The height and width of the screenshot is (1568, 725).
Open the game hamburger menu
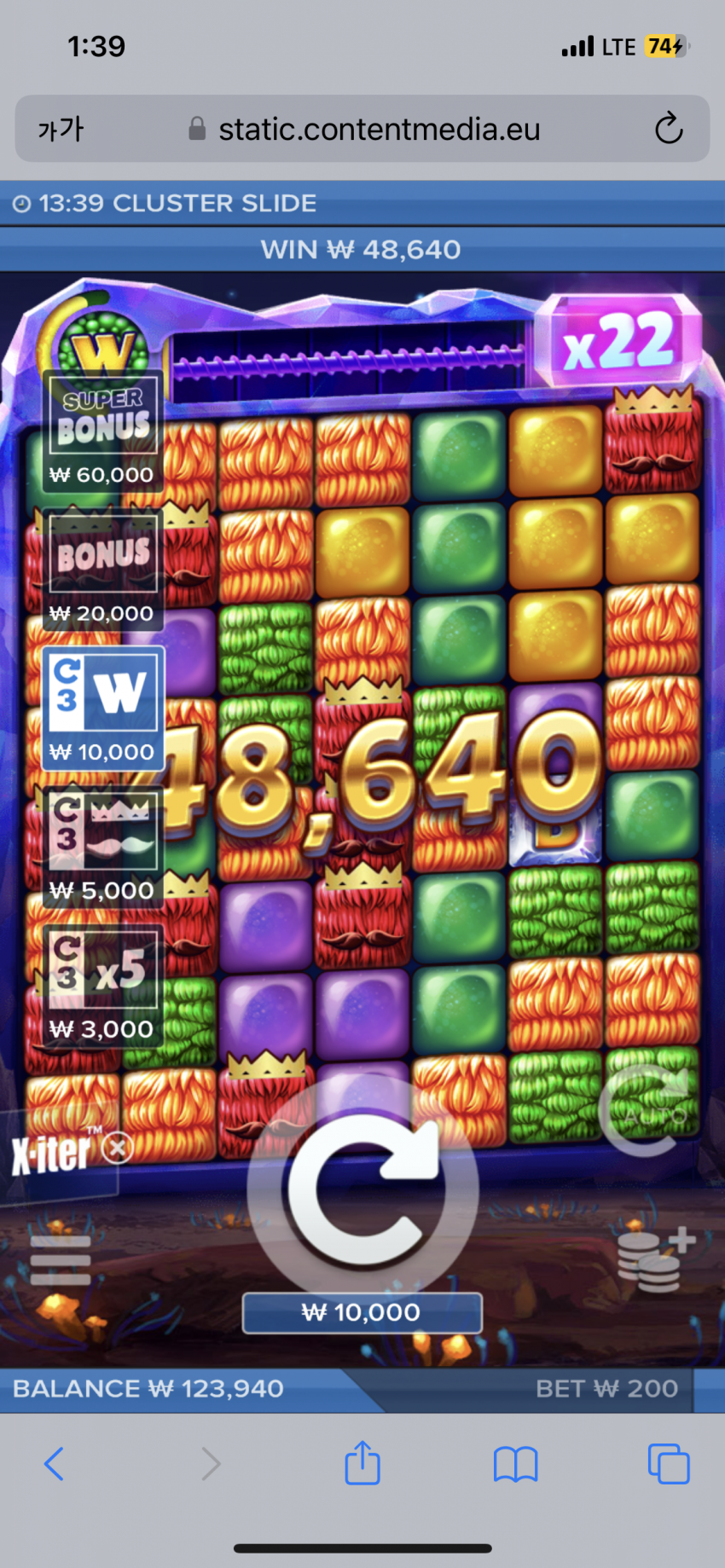coord(60,1259)
